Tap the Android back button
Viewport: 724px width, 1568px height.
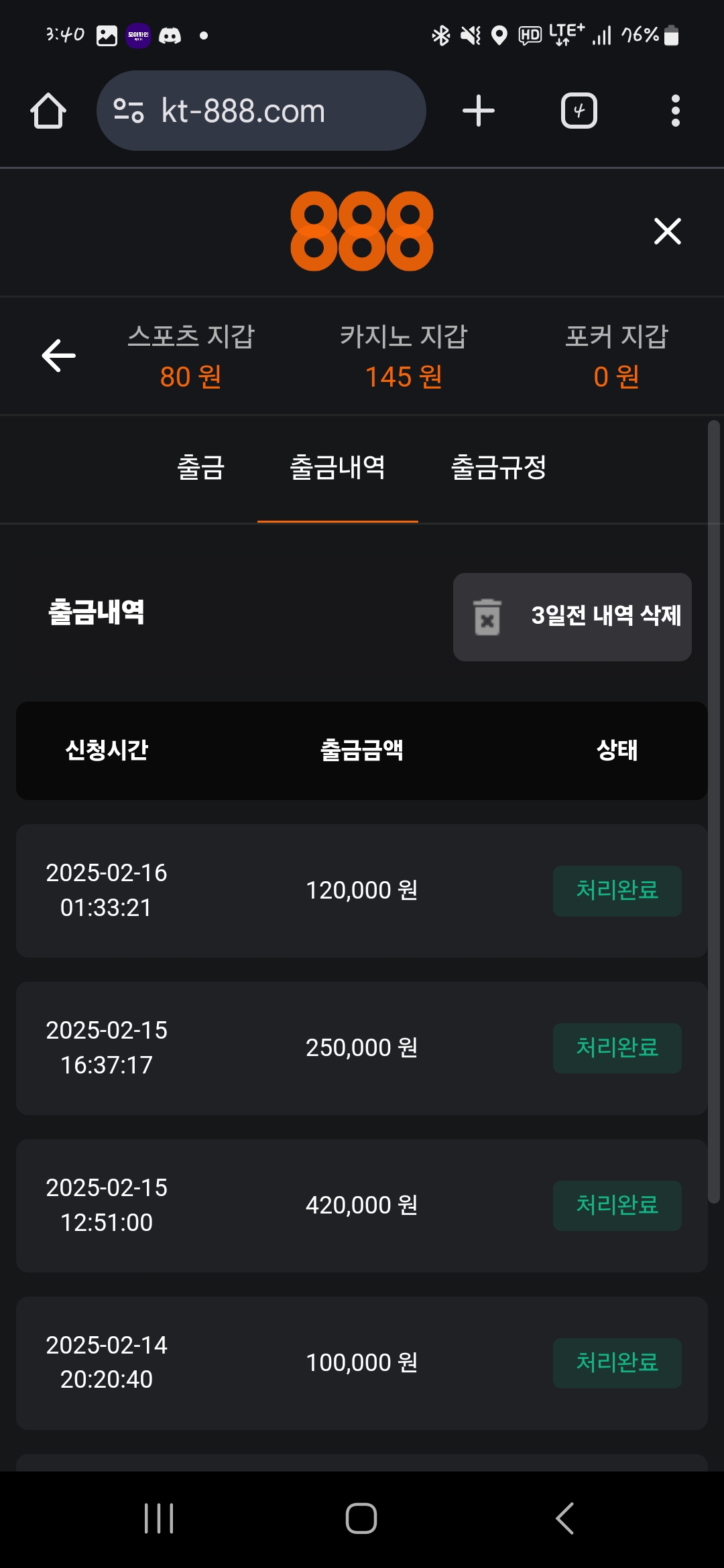pos(564,1518)
